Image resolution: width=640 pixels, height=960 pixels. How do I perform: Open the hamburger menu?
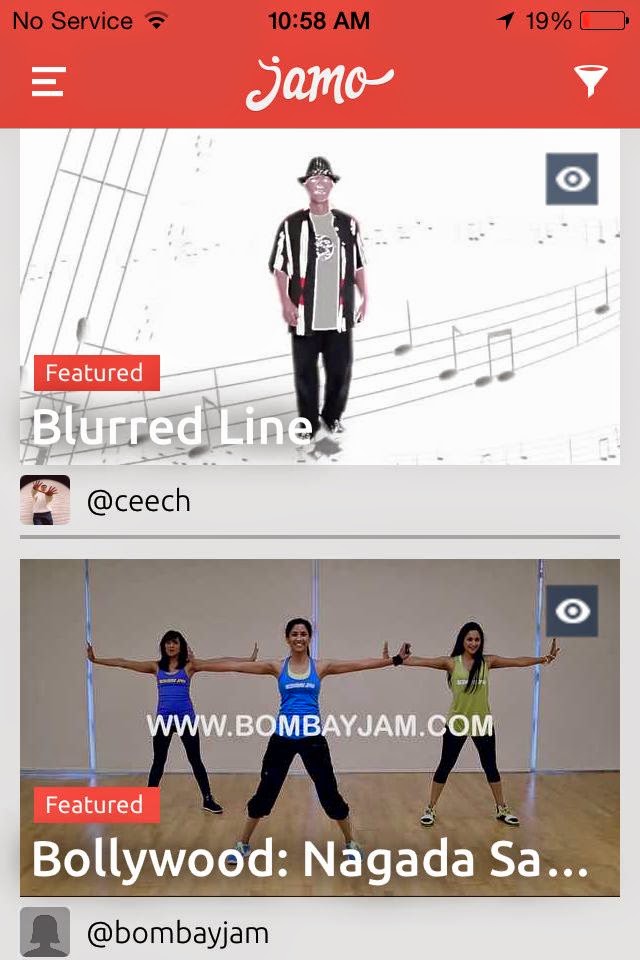point(48,81)
